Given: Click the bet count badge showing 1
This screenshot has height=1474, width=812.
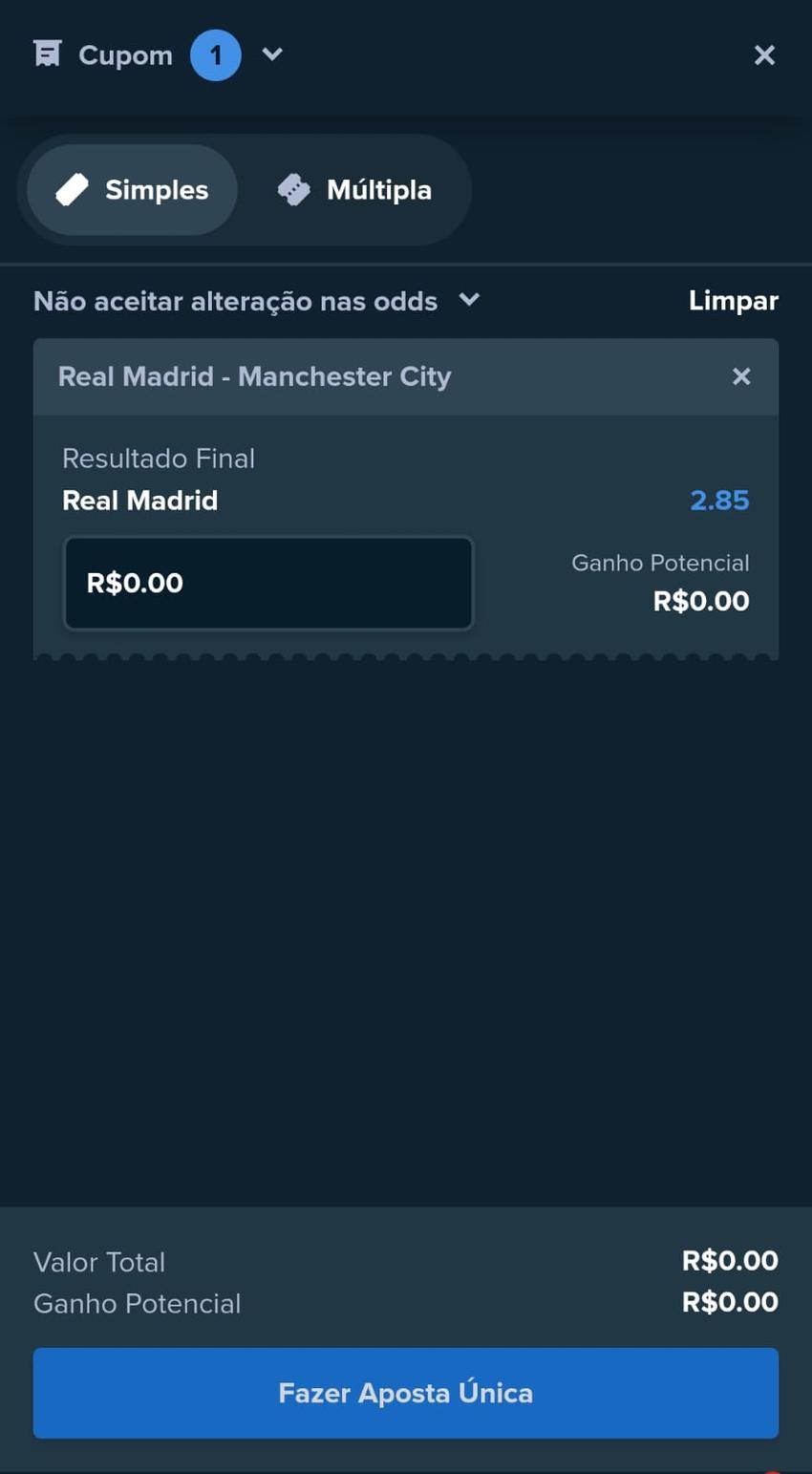Looking at the screenshot, I should (x=215, y=54).
